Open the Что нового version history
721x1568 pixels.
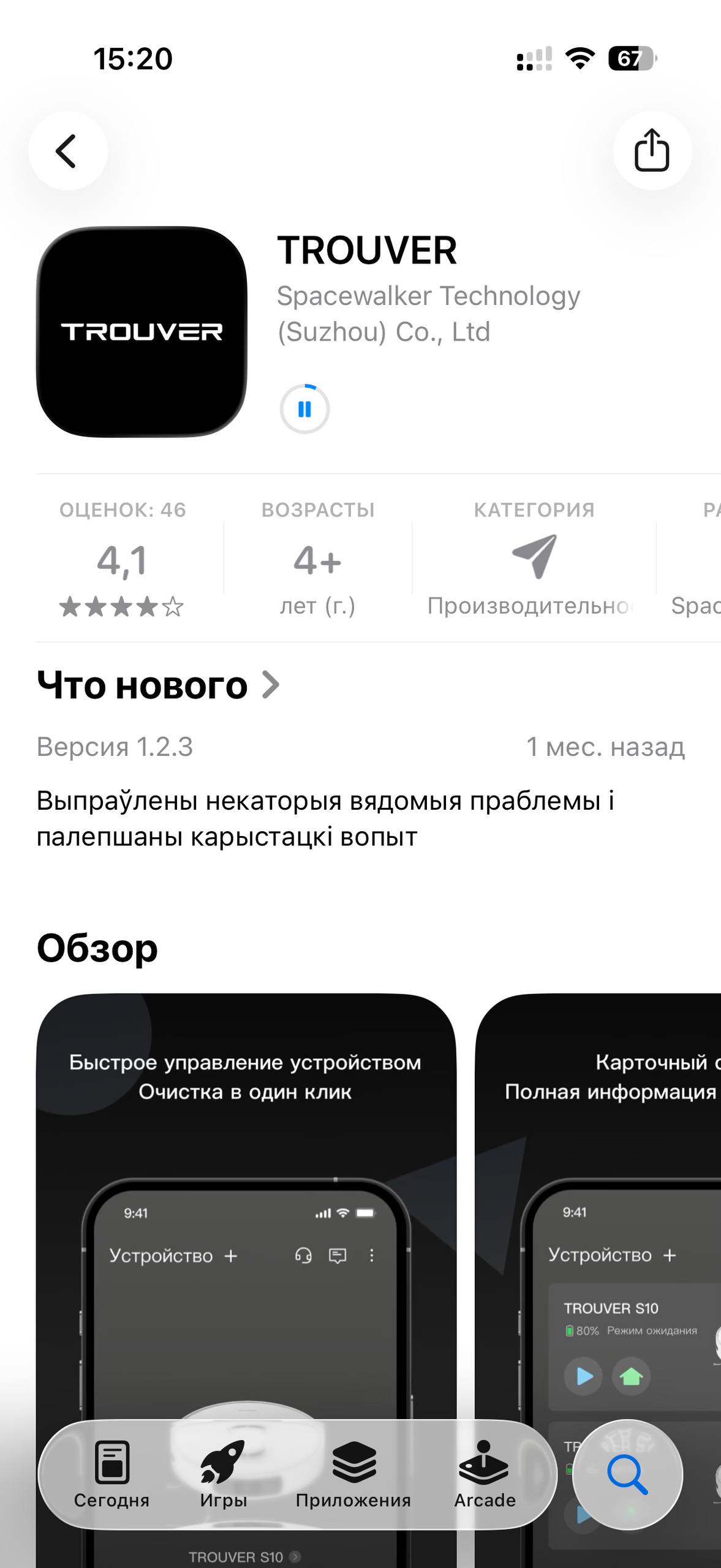pyautogui.click(x=158, y=685)
